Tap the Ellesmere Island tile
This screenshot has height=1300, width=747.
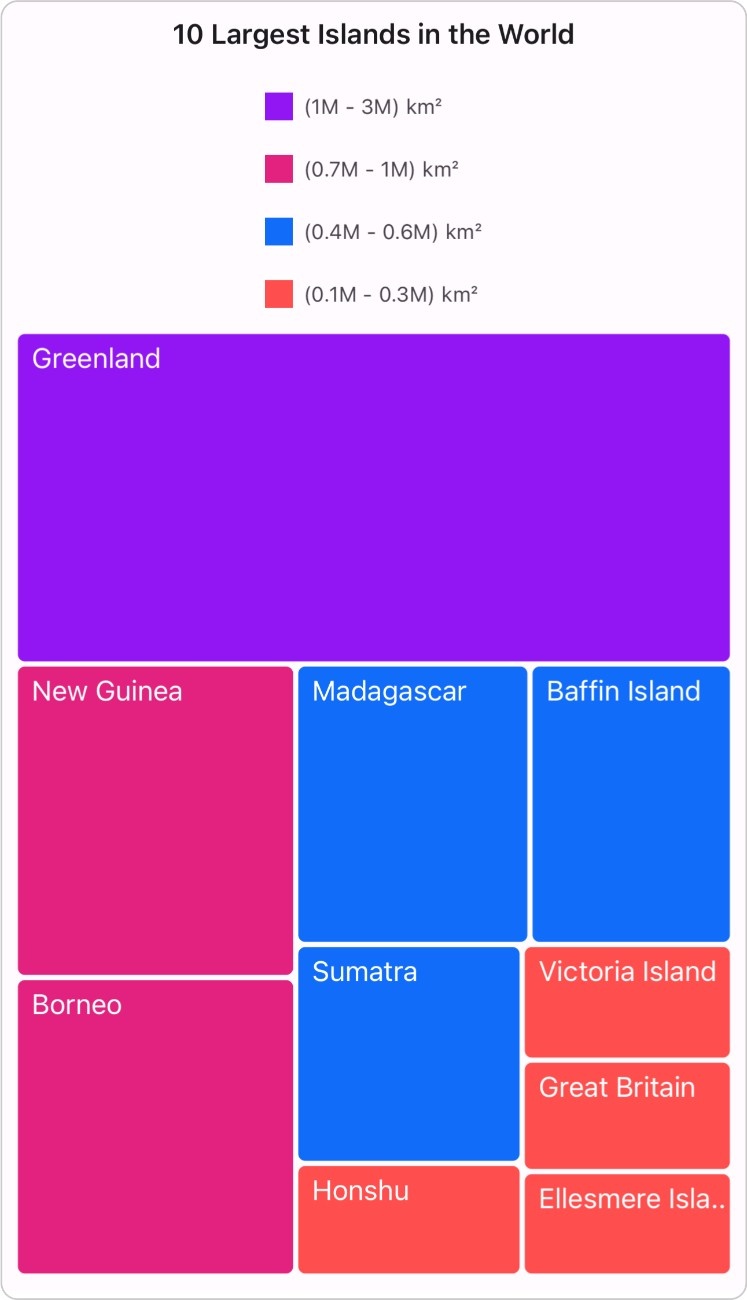tap(627, 1223)
